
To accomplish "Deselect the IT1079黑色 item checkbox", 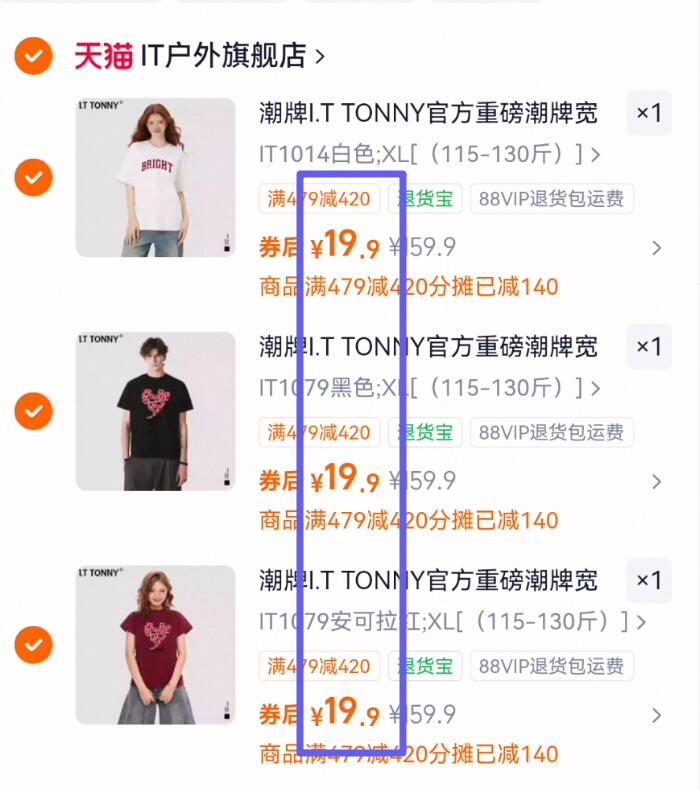I will 33,411.
